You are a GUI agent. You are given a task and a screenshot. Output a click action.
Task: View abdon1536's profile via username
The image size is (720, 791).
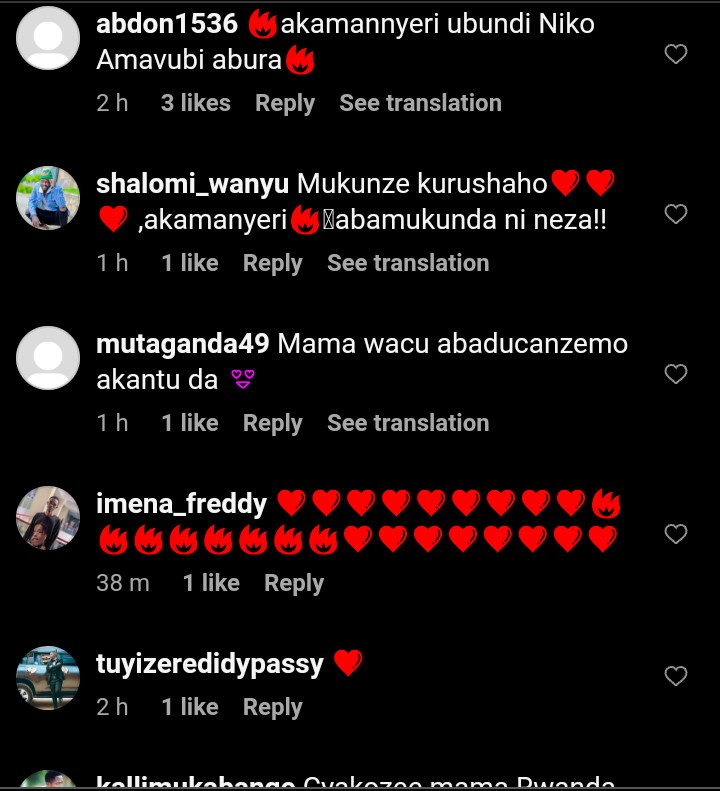pos(166,24)
